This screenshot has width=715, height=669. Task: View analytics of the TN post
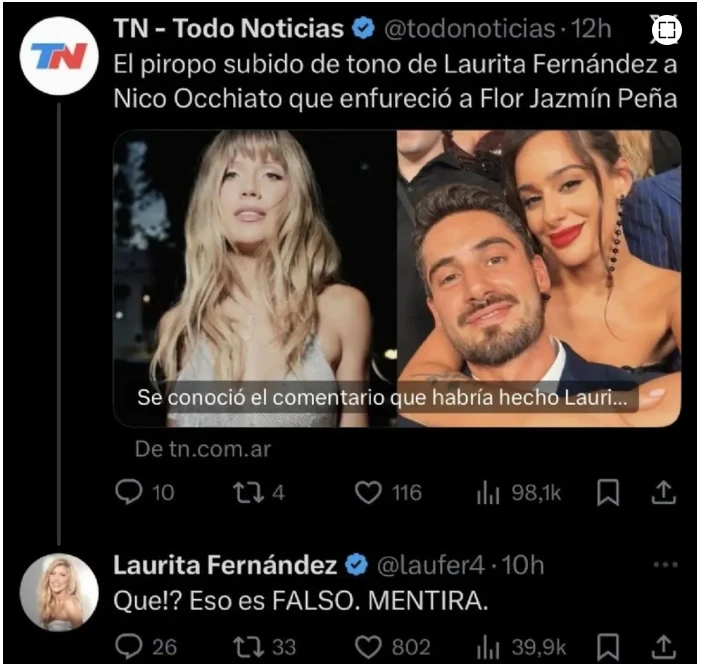(x=486, y=492)
